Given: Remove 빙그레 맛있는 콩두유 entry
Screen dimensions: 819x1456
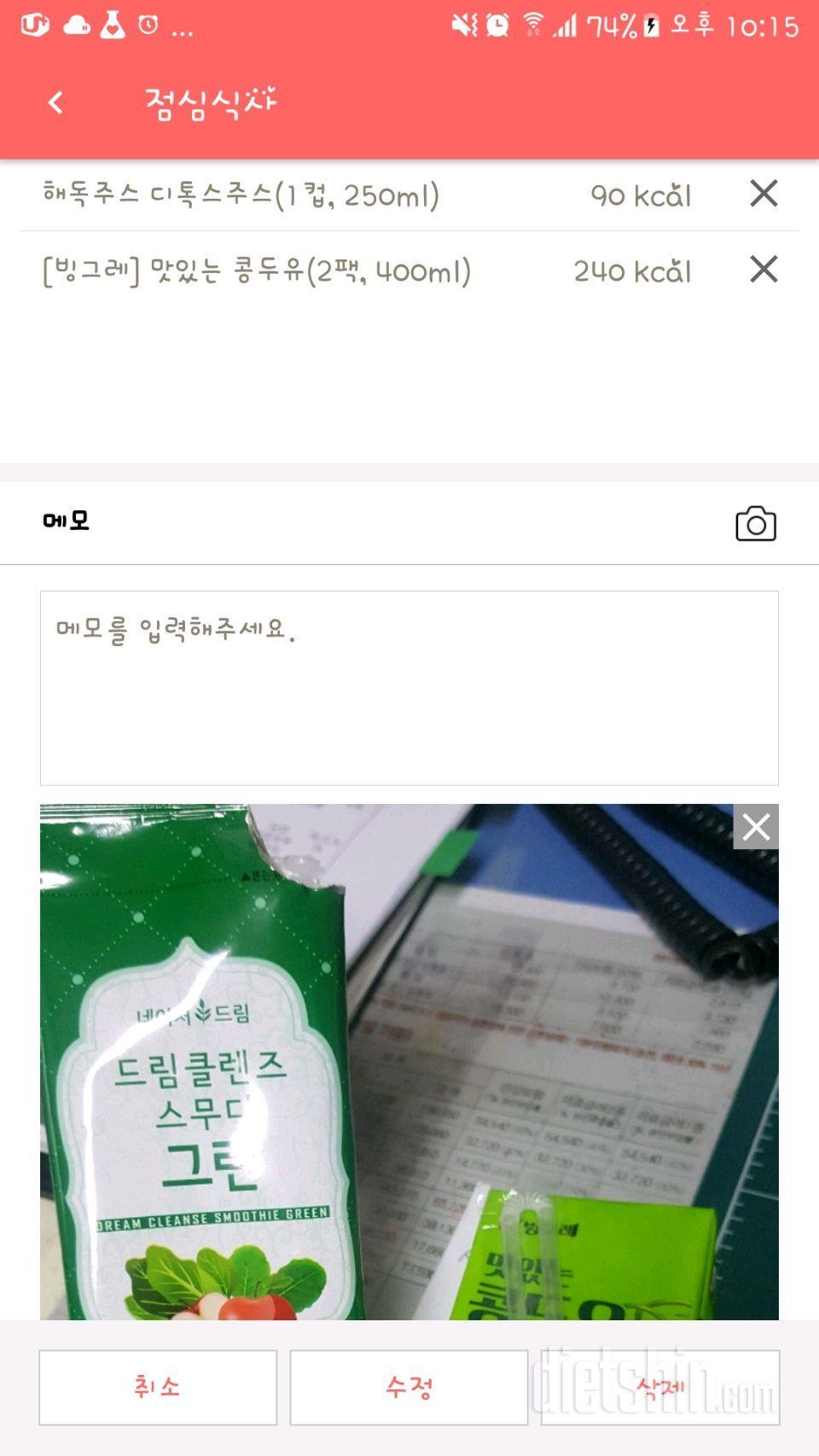Looking at the screenshot, I should [x=764, y=270].
